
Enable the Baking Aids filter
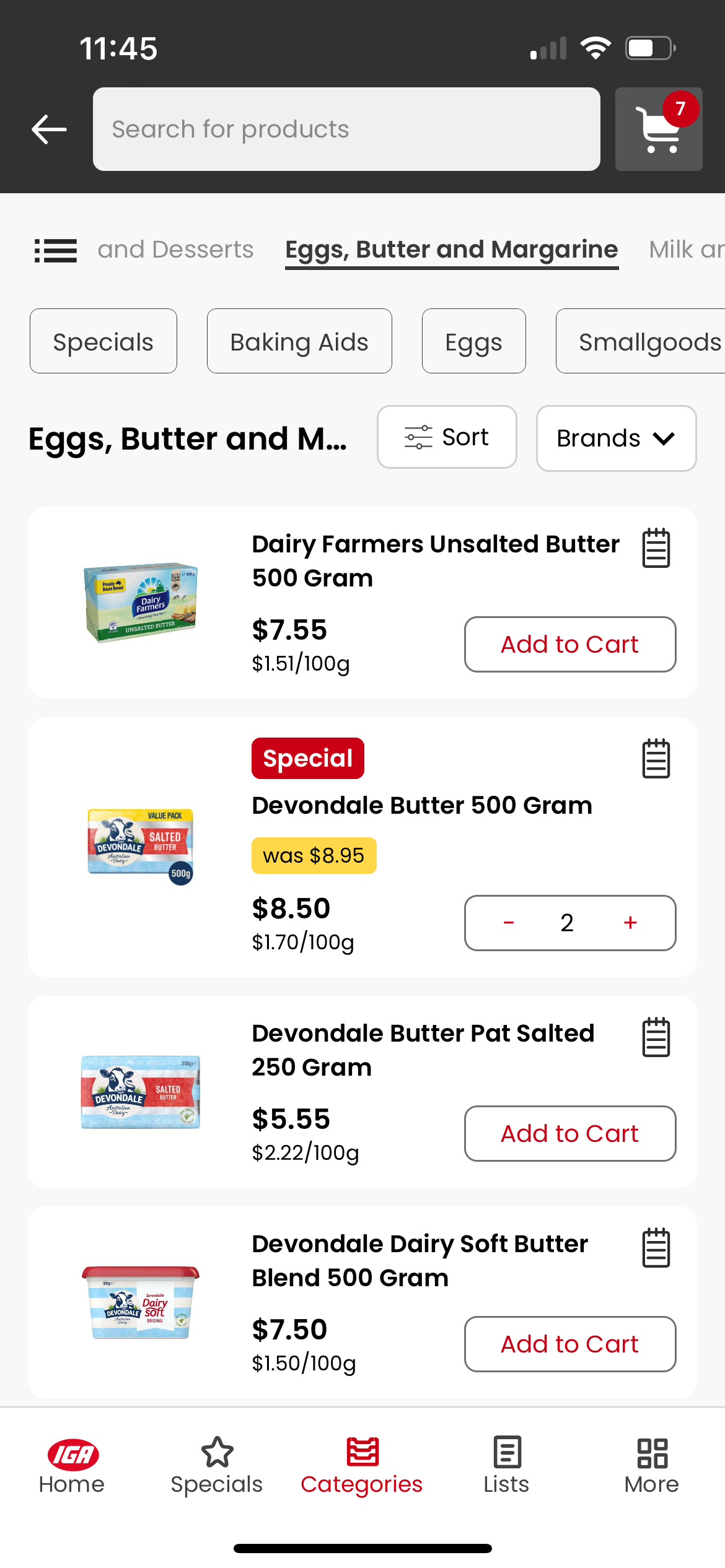pos(299,341)
